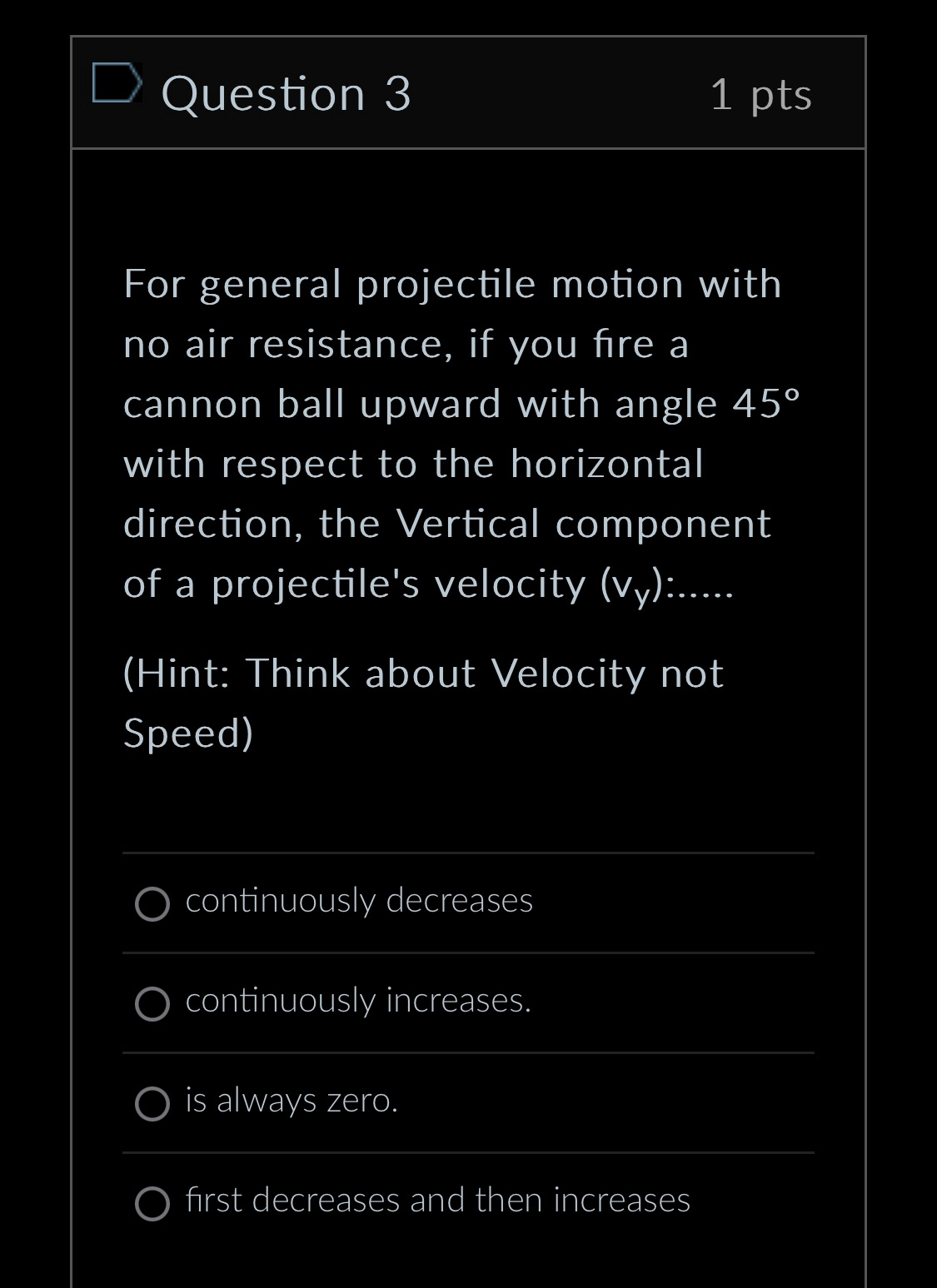Flag Question 3 for review

(116, 83)
